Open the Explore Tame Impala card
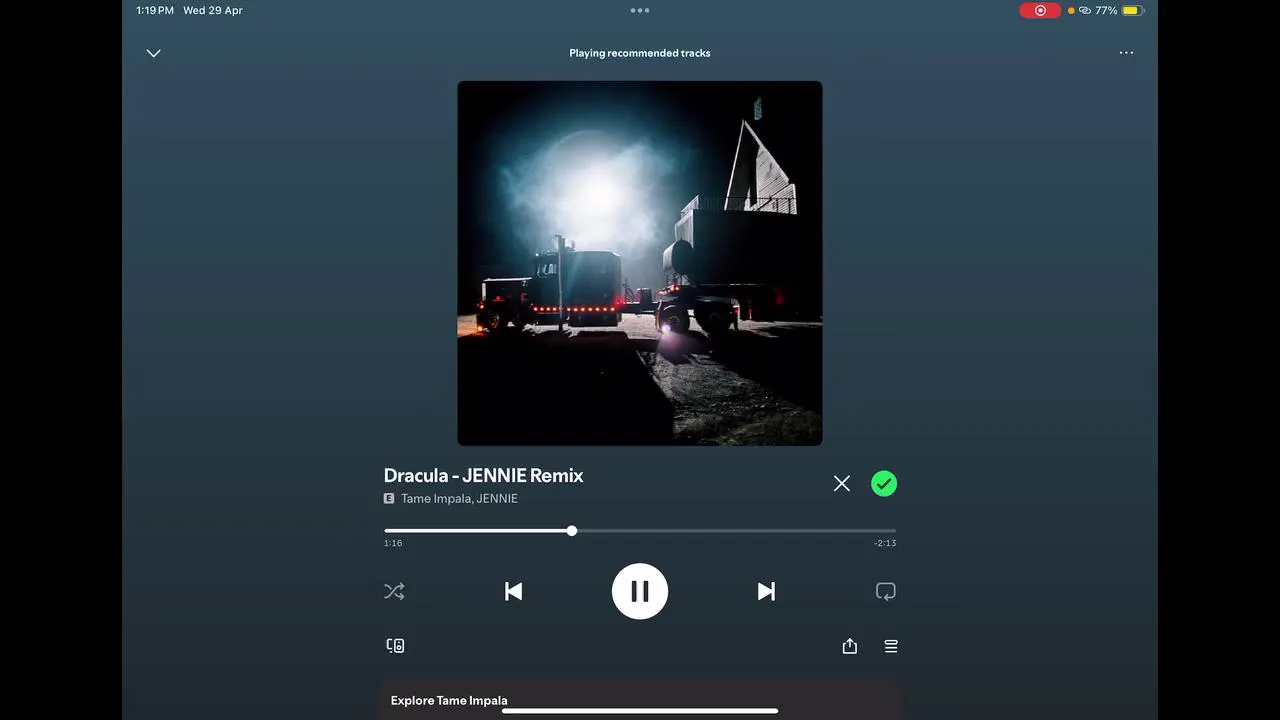1280x720 pixels. [640, 699]
